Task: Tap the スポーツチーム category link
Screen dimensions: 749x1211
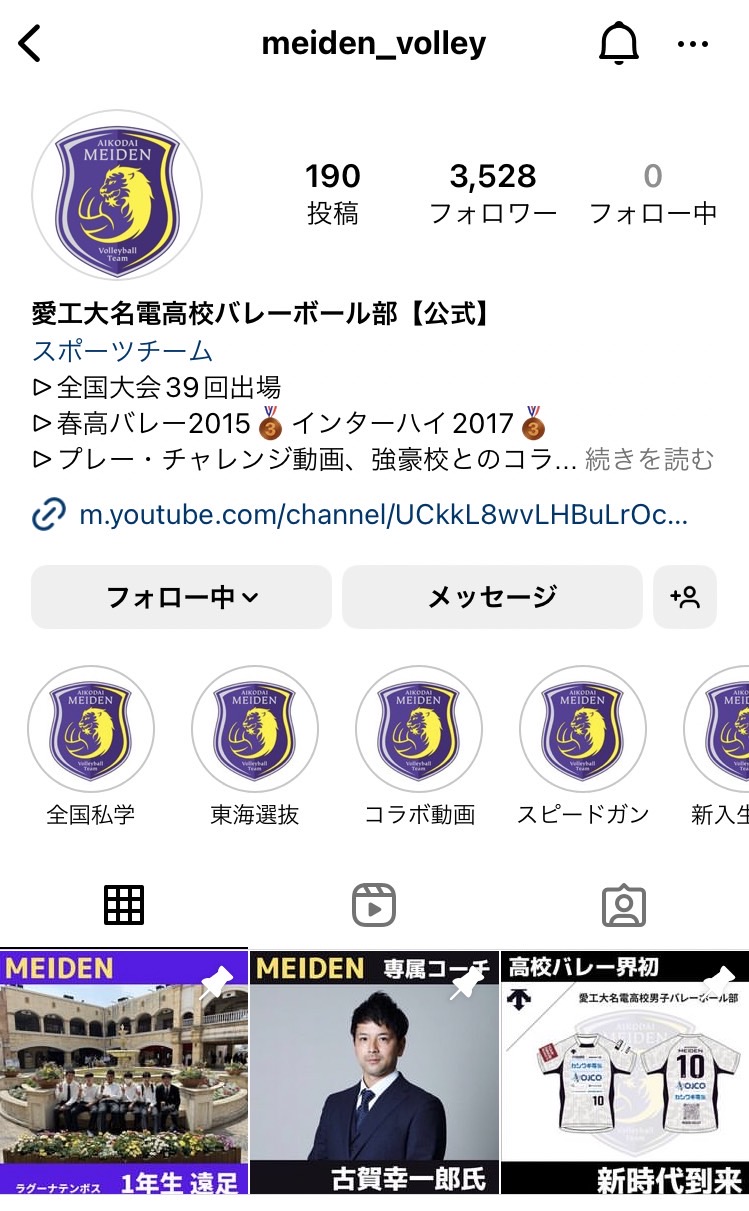Action: 123,351
